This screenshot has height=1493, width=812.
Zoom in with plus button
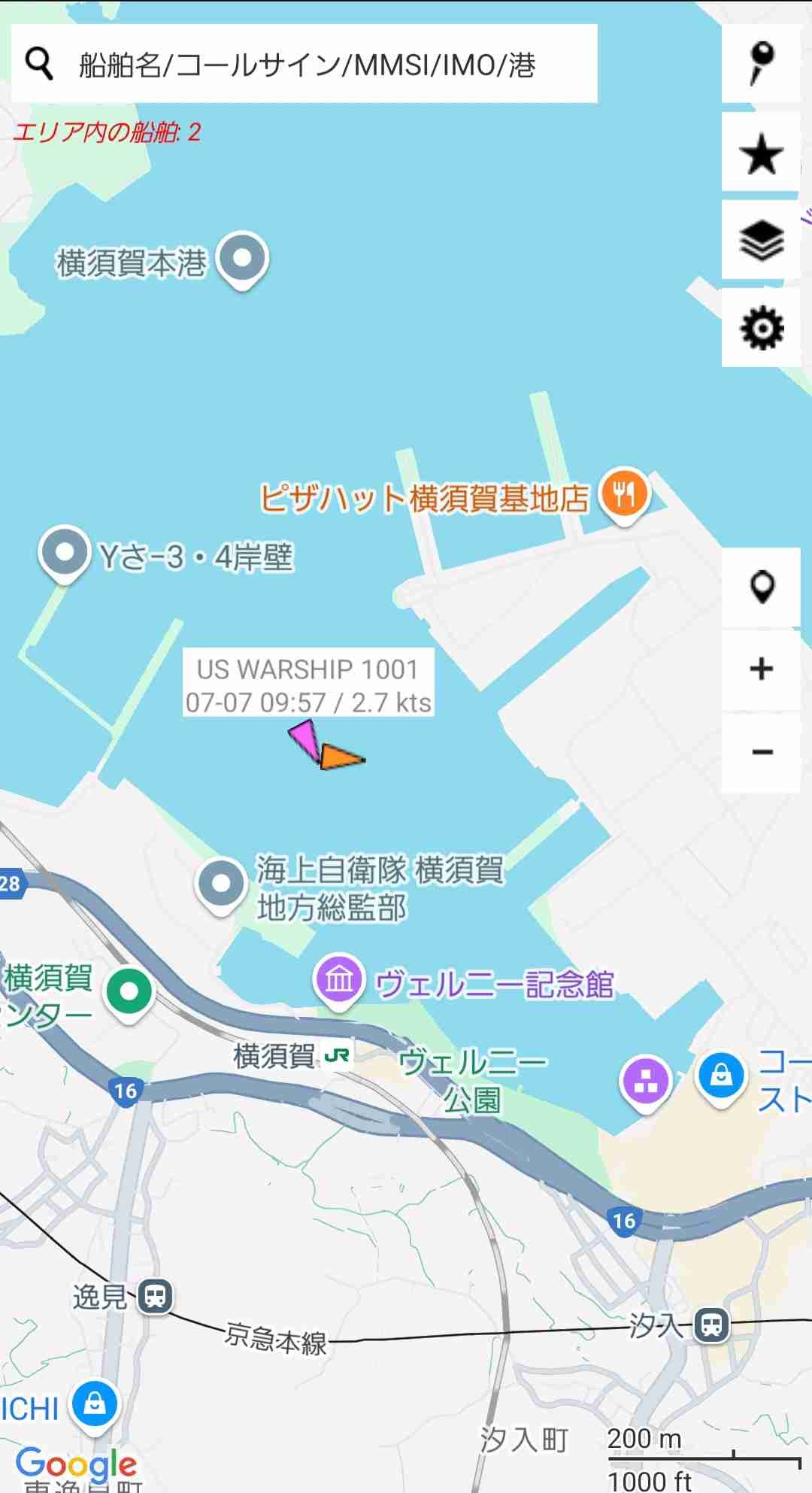click(762, 669)
